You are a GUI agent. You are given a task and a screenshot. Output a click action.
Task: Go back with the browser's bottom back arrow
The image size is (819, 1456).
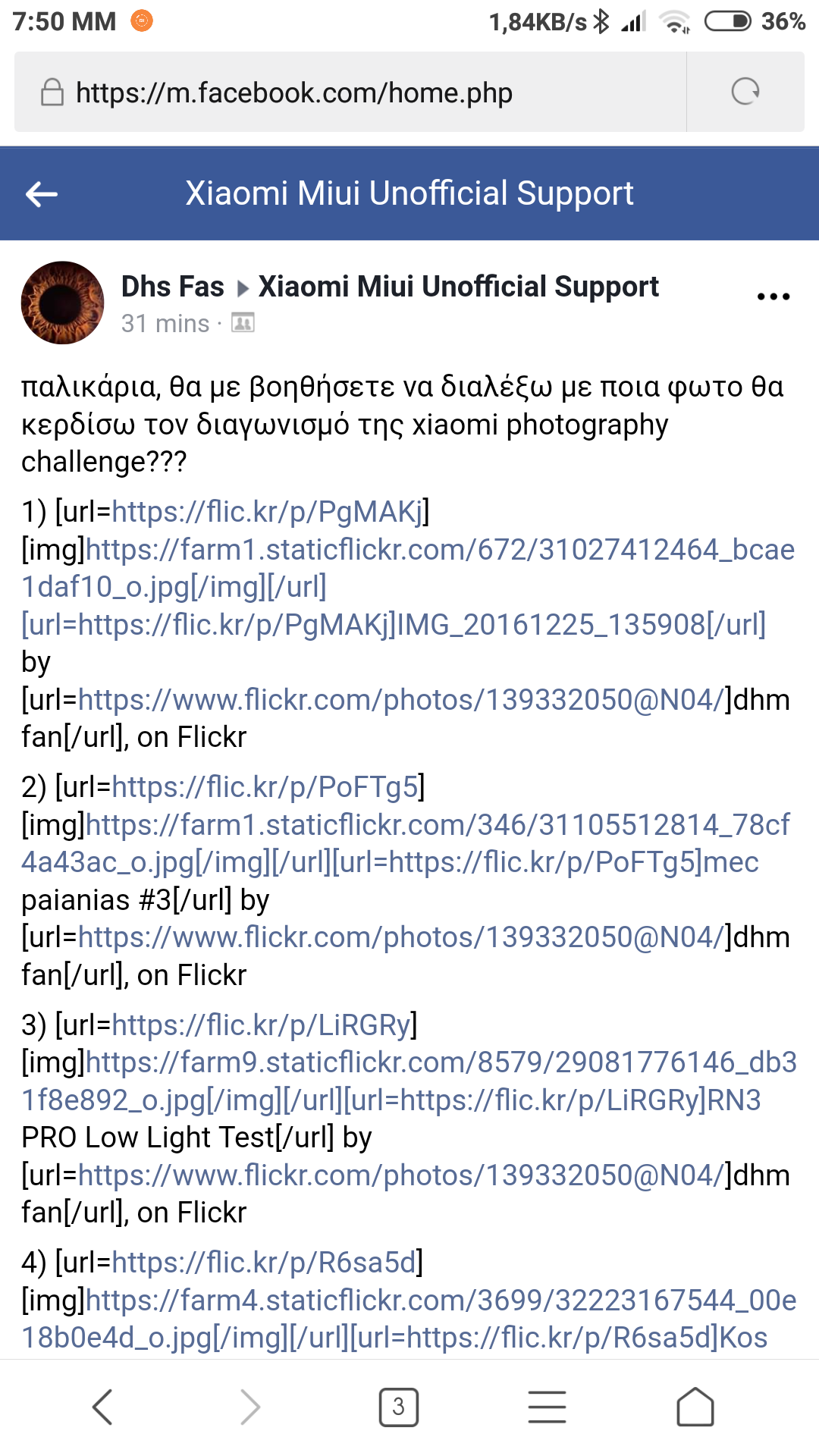click(102, 1407)
